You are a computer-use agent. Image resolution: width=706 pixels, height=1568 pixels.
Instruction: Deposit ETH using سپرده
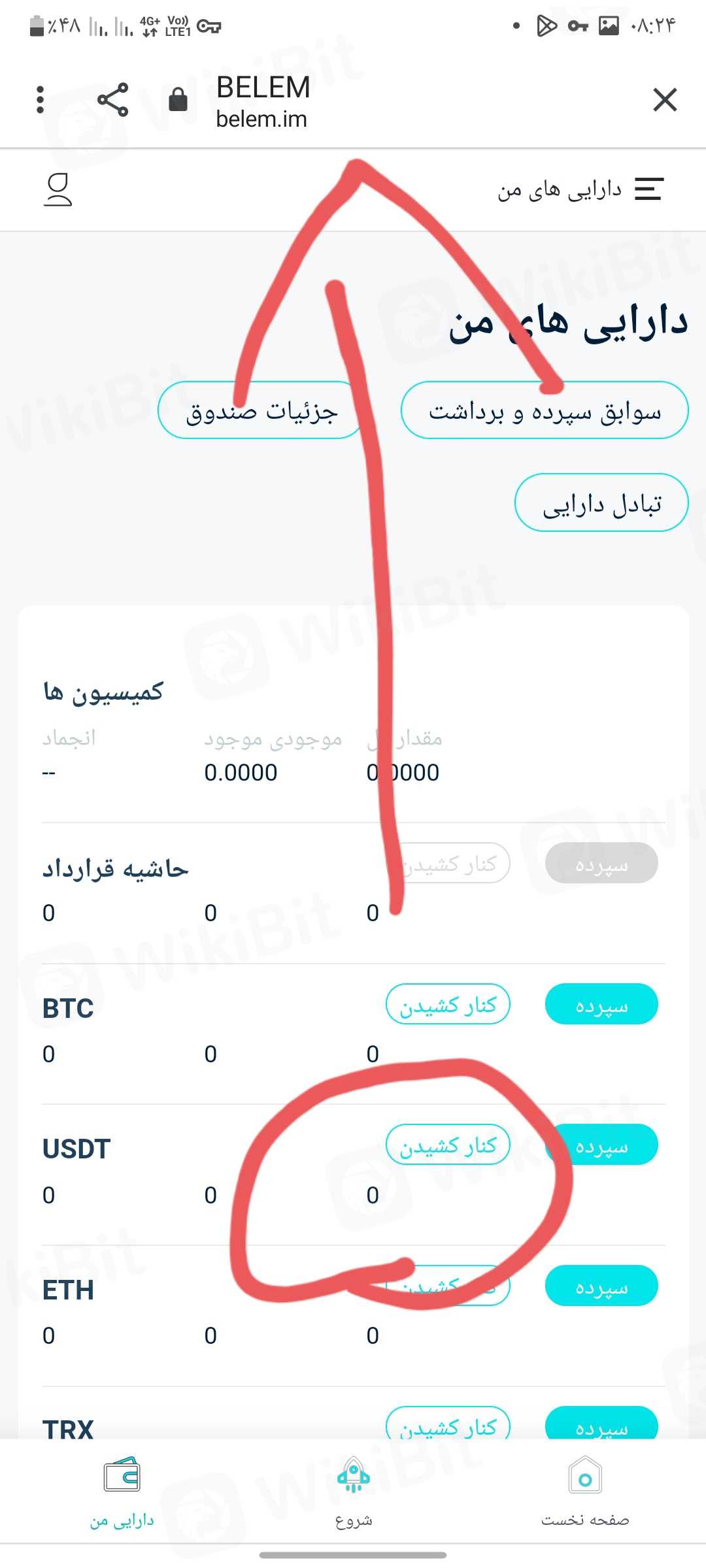tap(601, 1286)
